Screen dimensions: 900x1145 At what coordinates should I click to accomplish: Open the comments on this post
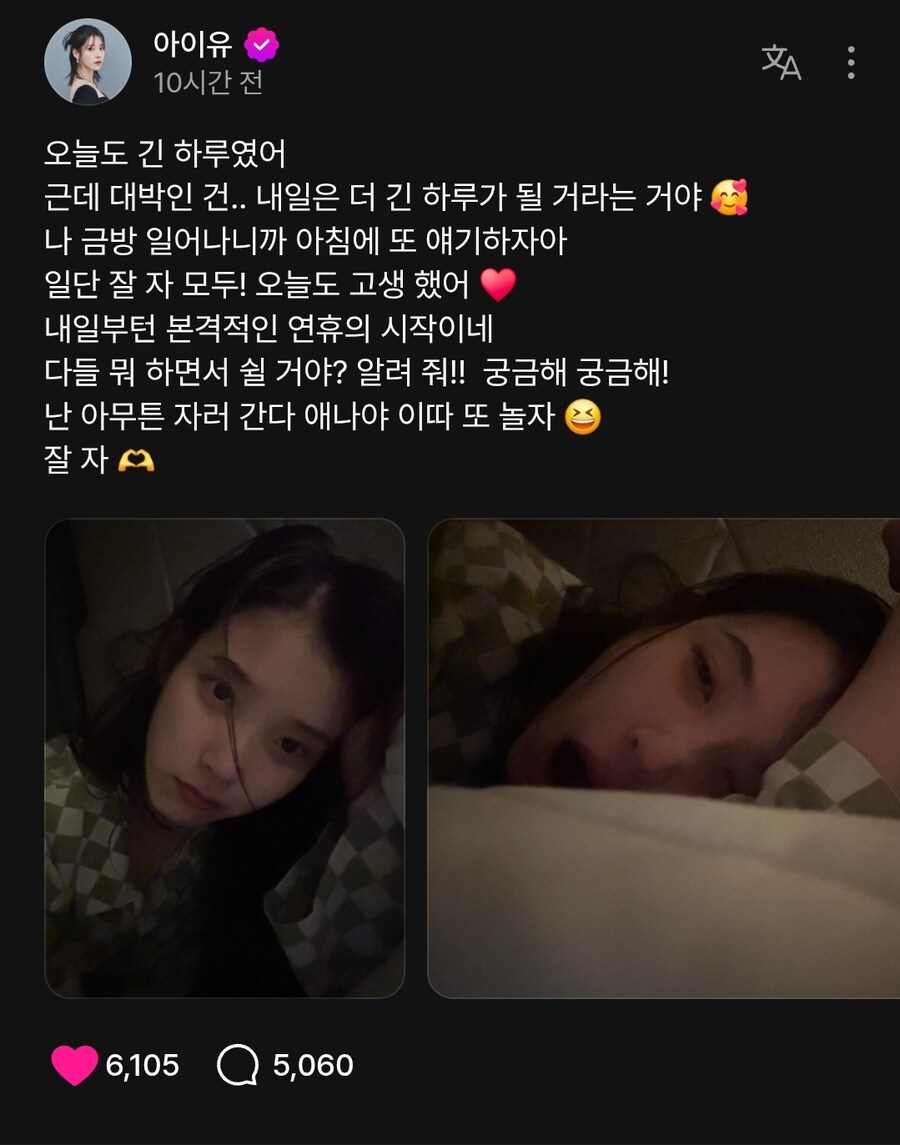coord(237,1065)
